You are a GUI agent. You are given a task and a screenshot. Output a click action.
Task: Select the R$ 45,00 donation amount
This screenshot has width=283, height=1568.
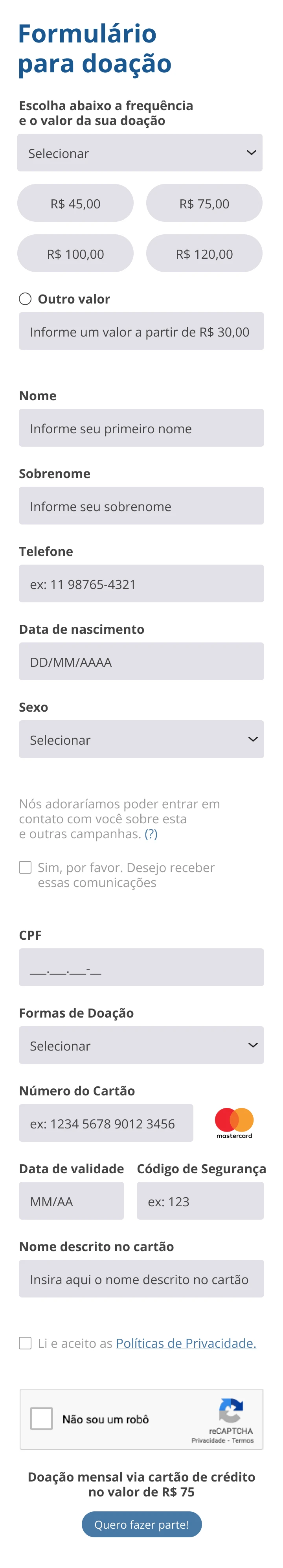pos(75,203)
